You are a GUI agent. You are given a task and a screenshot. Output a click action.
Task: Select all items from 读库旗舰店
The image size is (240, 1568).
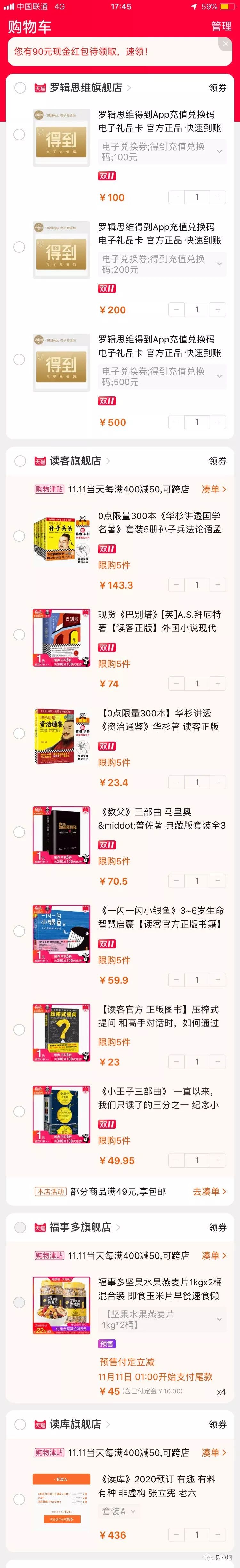pyautogui.click(x=20, y=1424)
